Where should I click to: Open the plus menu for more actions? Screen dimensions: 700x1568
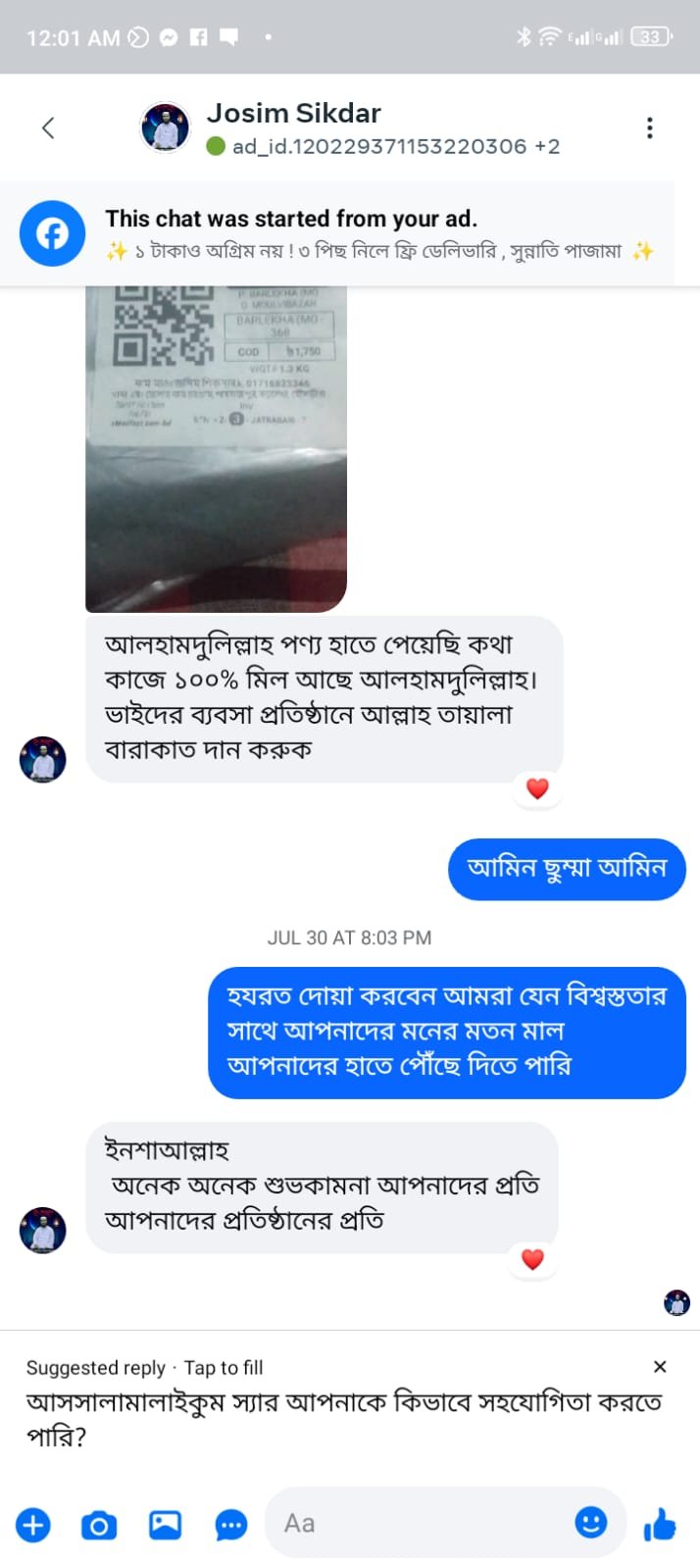click(33, 1525)
